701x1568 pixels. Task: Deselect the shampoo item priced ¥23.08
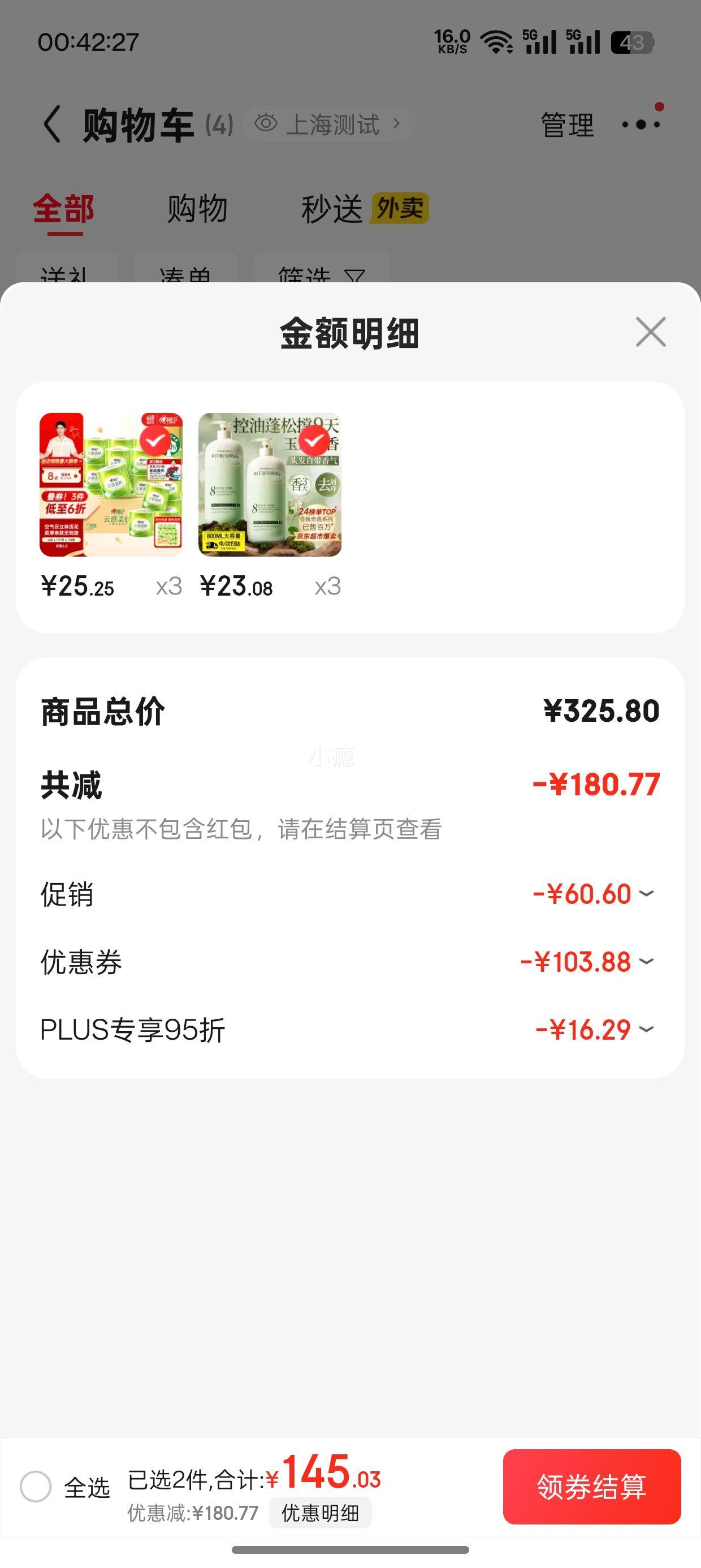313,441
